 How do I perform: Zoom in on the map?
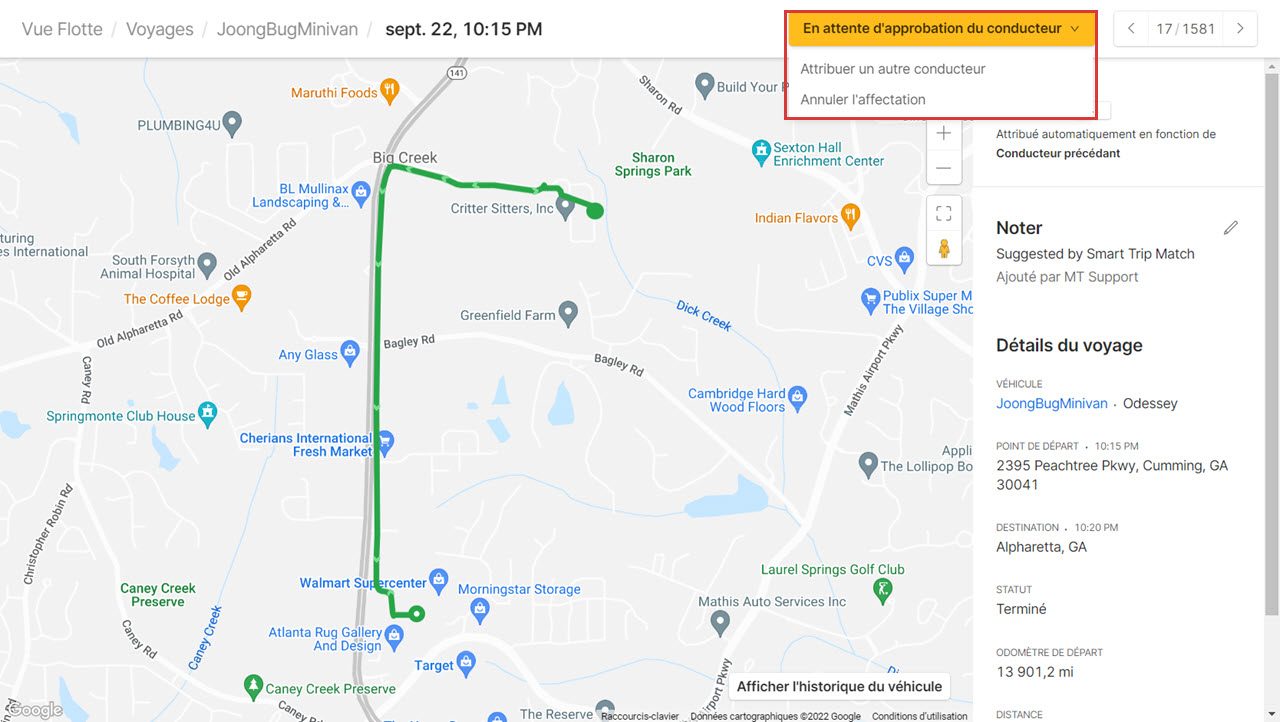click(944, 134)
